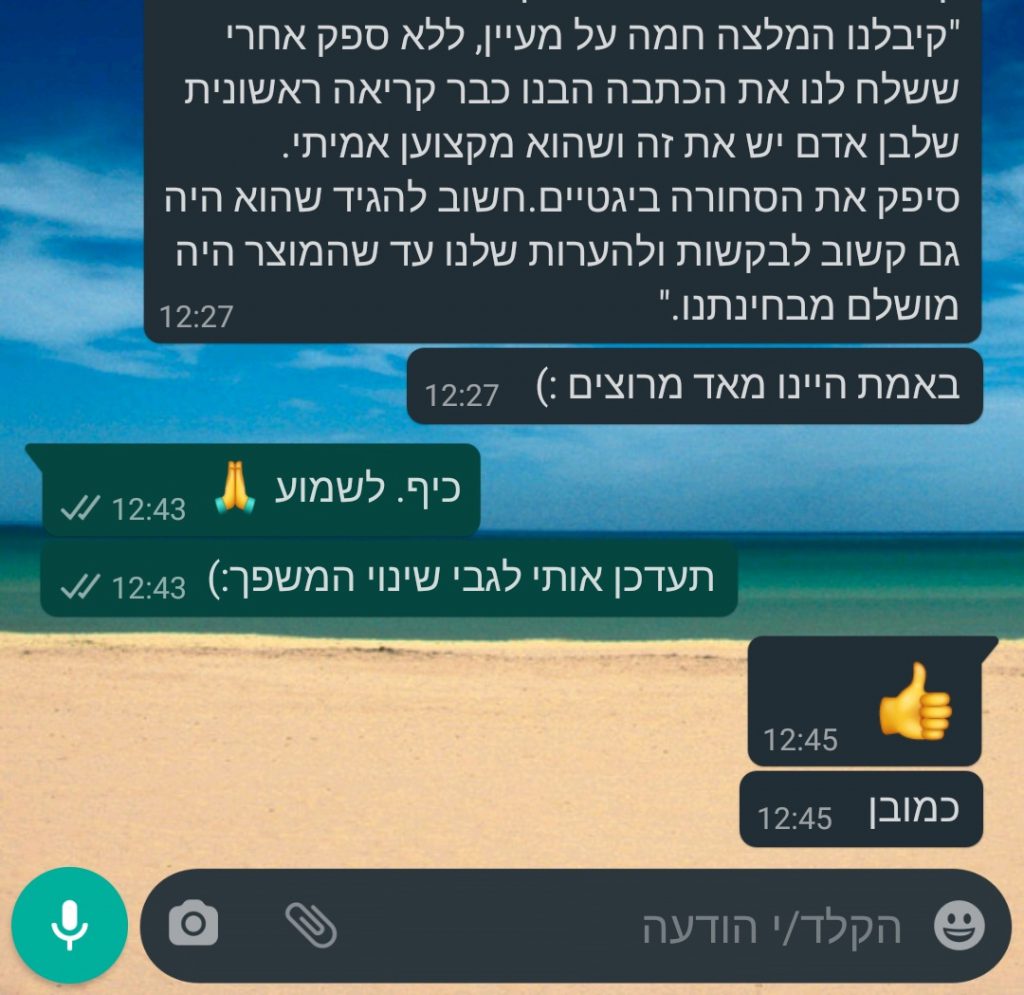Open the camera from the message bar
Image resolution: width=1024 pixels, height=995 pixels.
[x=193, y=924]
